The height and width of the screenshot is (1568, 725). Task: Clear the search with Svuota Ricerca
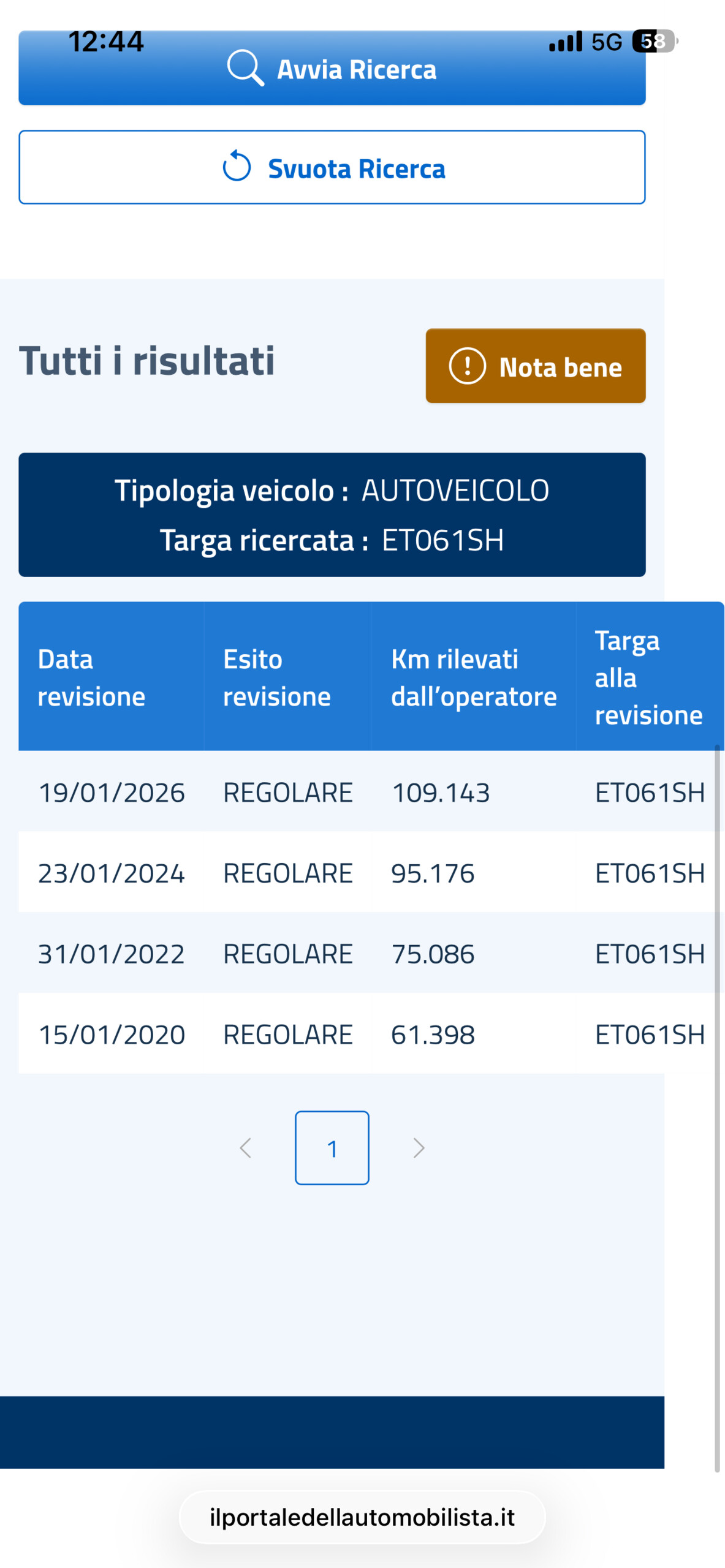[332, 167]
